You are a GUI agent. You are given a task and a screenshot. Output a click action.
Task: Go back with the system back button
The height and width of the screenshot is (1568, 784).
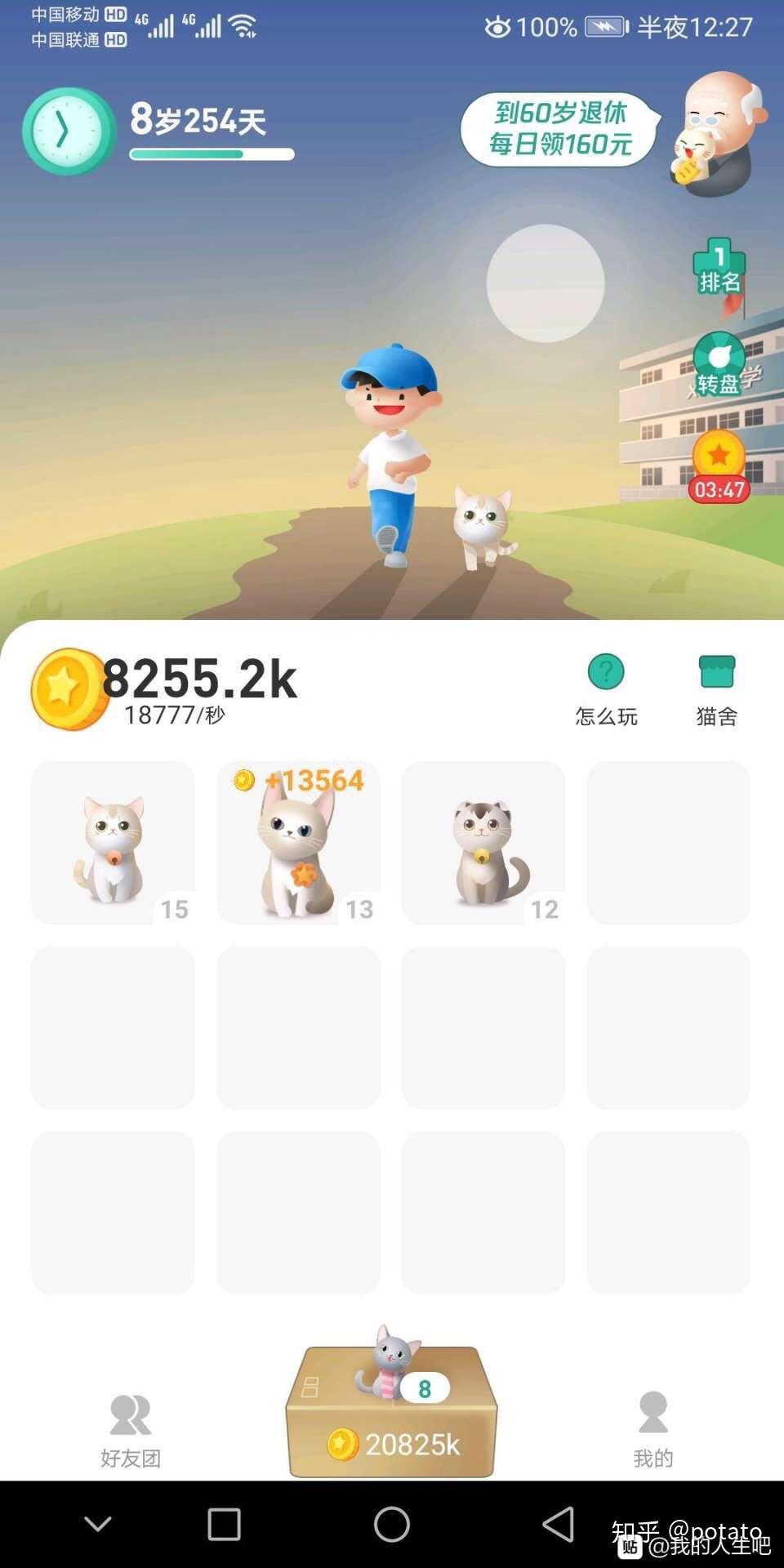(x=559, y=1524)
